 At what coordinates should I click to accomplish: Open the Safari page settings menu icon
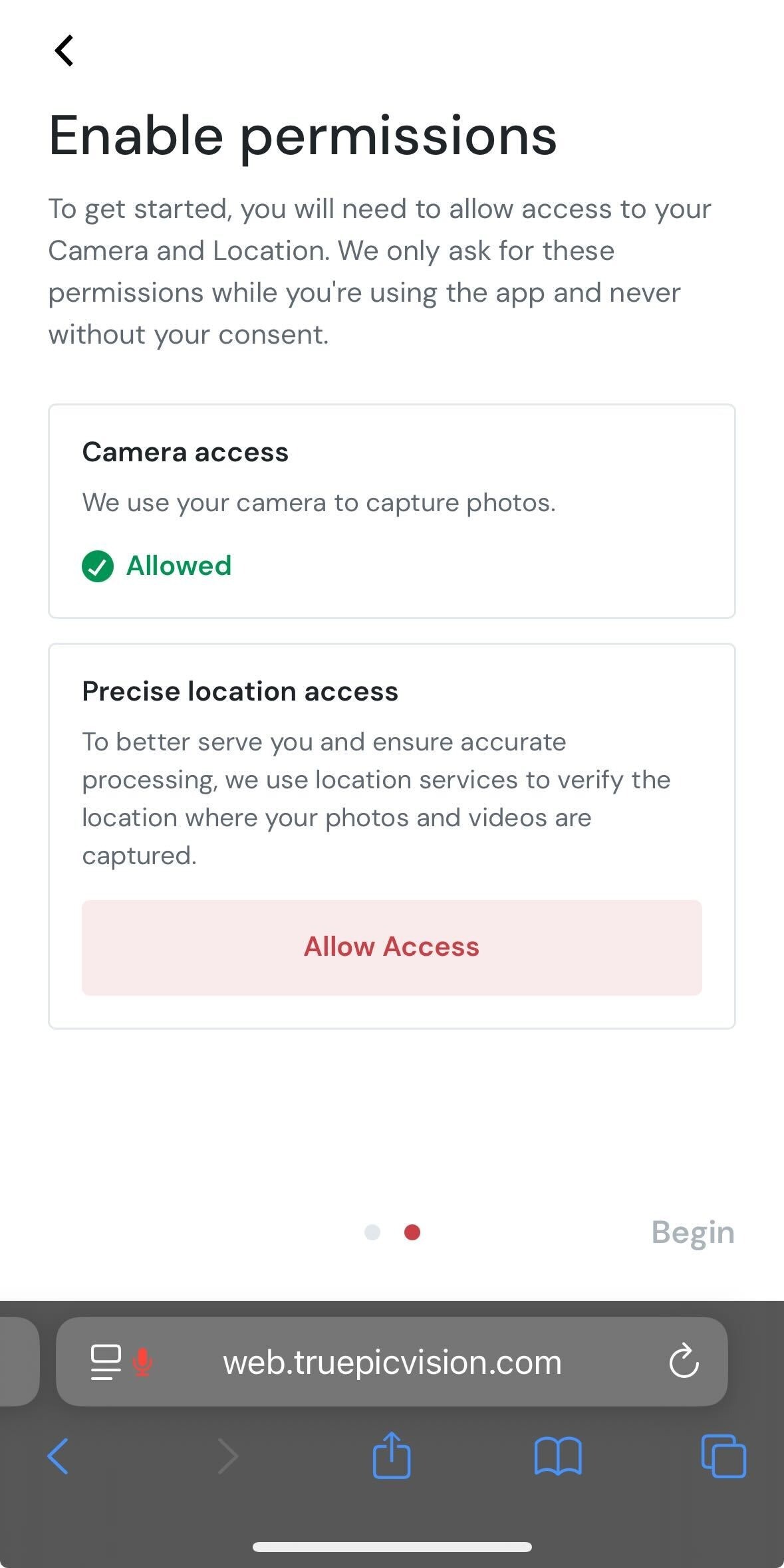coord(106,1362)
